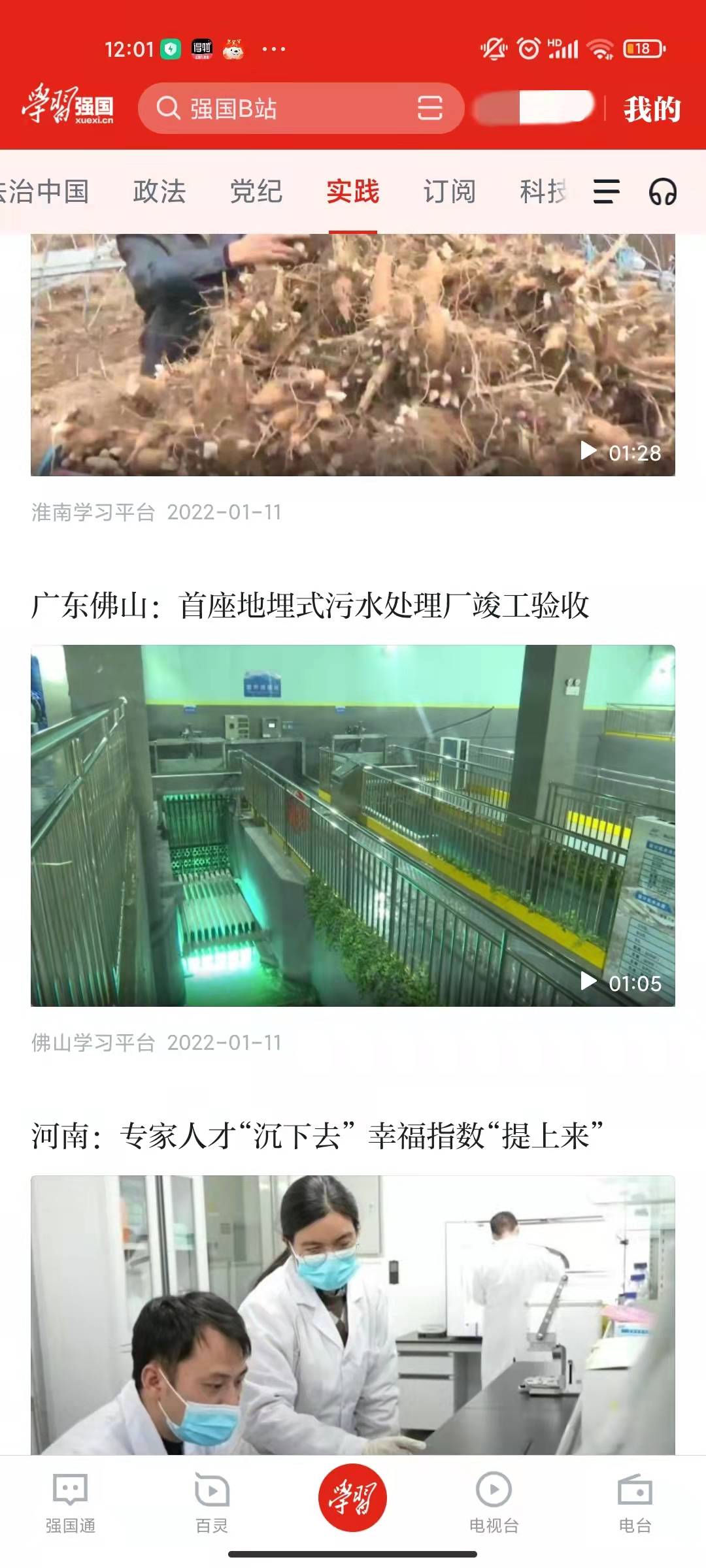
Task: Select the 订阅 tab
Action: (450, 192)
